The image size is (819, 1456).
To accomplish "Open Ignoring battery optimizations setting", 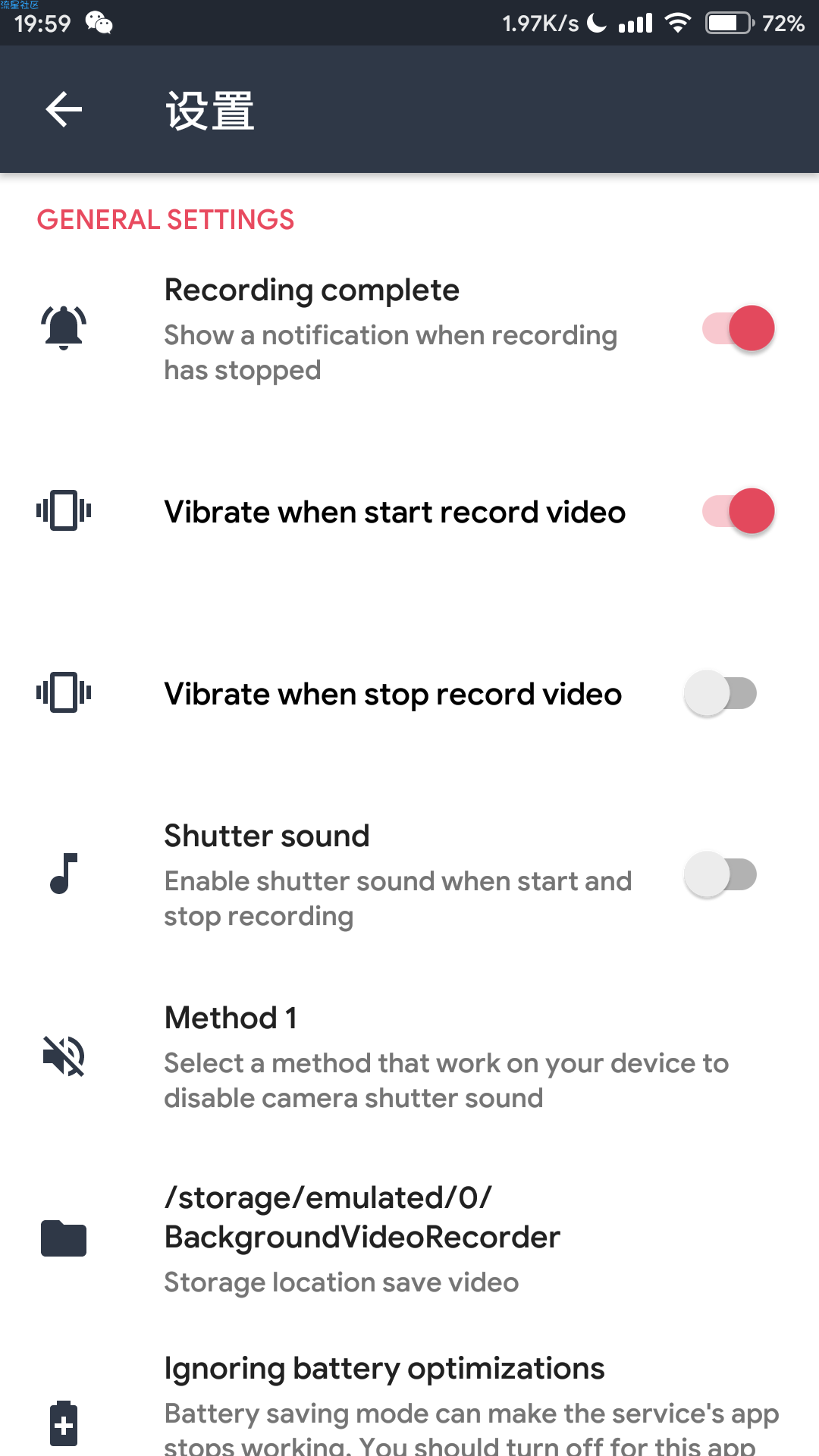I will [x=409, y=1403].
